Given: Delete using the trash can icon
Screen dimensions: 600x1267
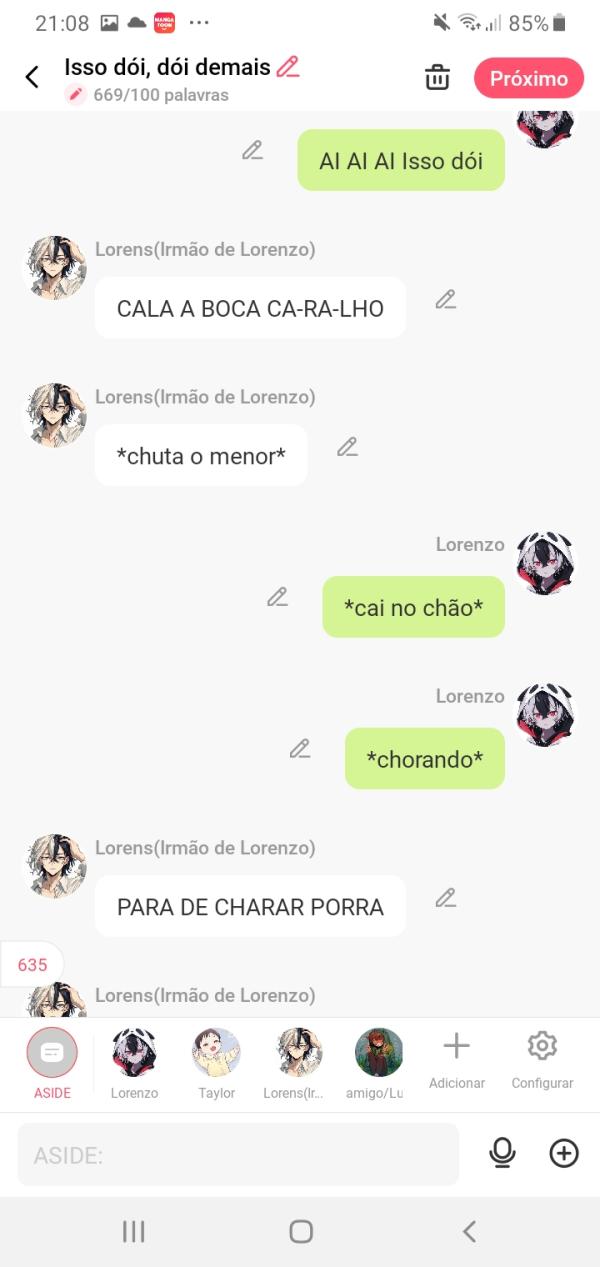Looking at the screenshot, I should pos(437,78).
